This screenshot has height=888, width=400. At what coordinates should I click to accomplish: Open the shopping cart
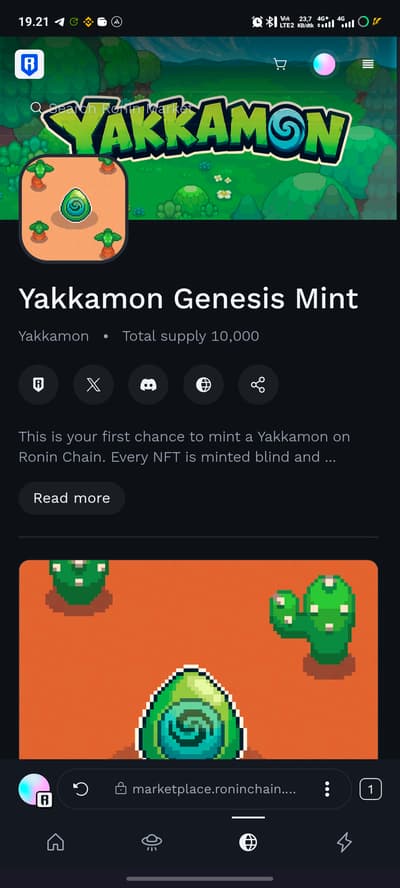280,64
